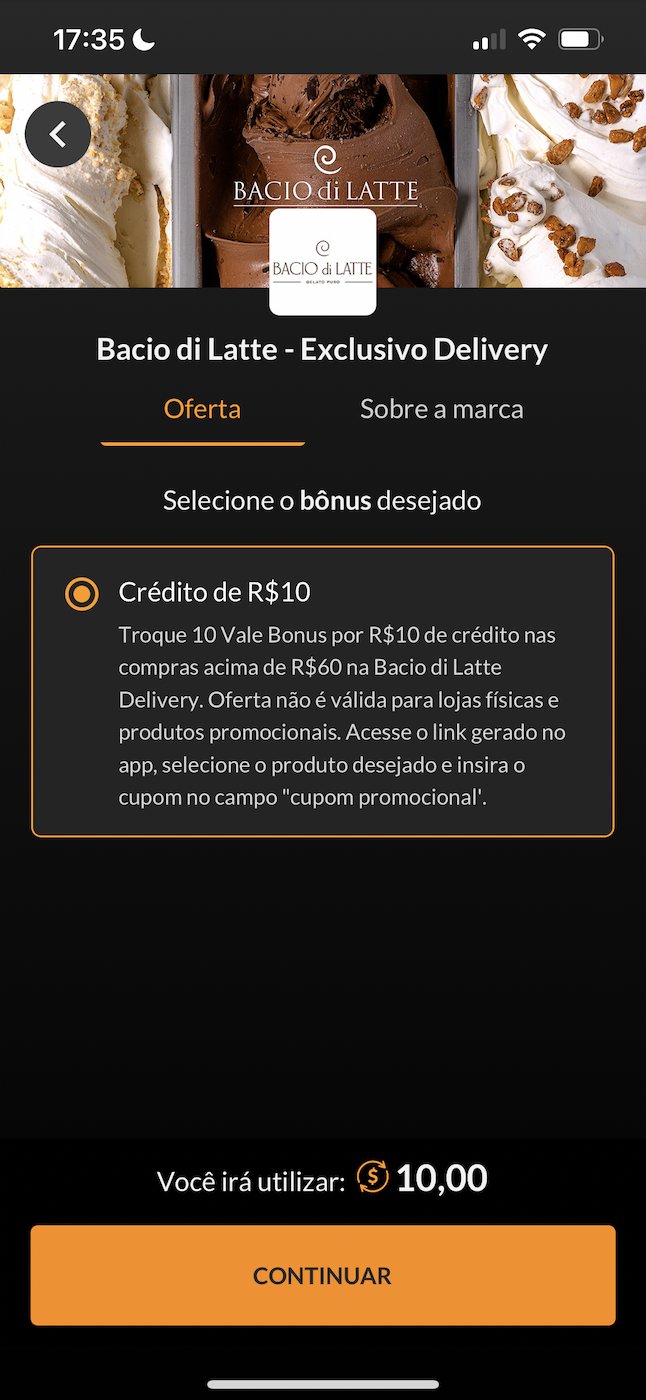Tap the CONTINUAR button
The image size is (646, 1400).
click(323, 1275)
